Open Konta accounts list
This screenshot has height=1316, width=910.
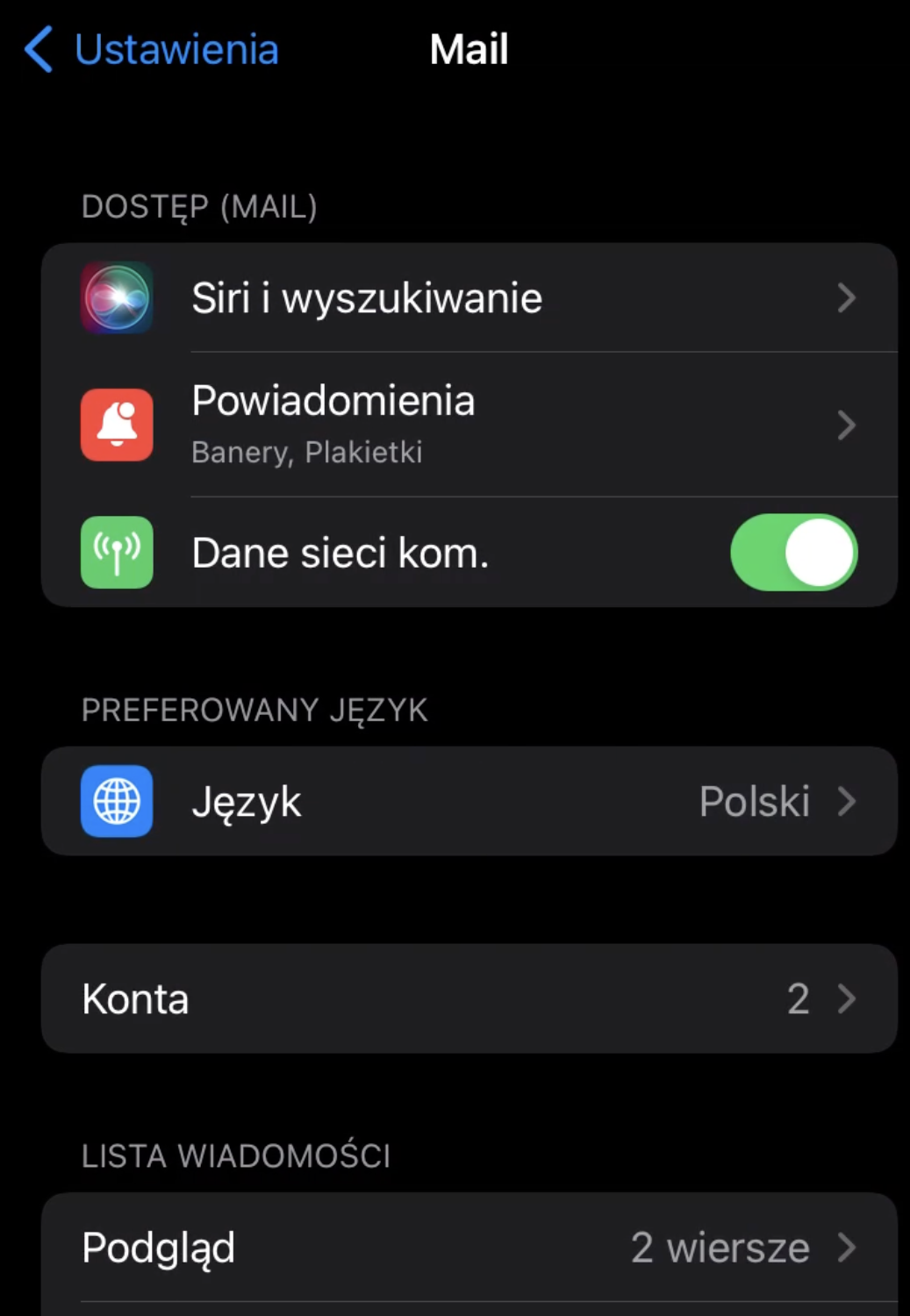click(469, 998)
